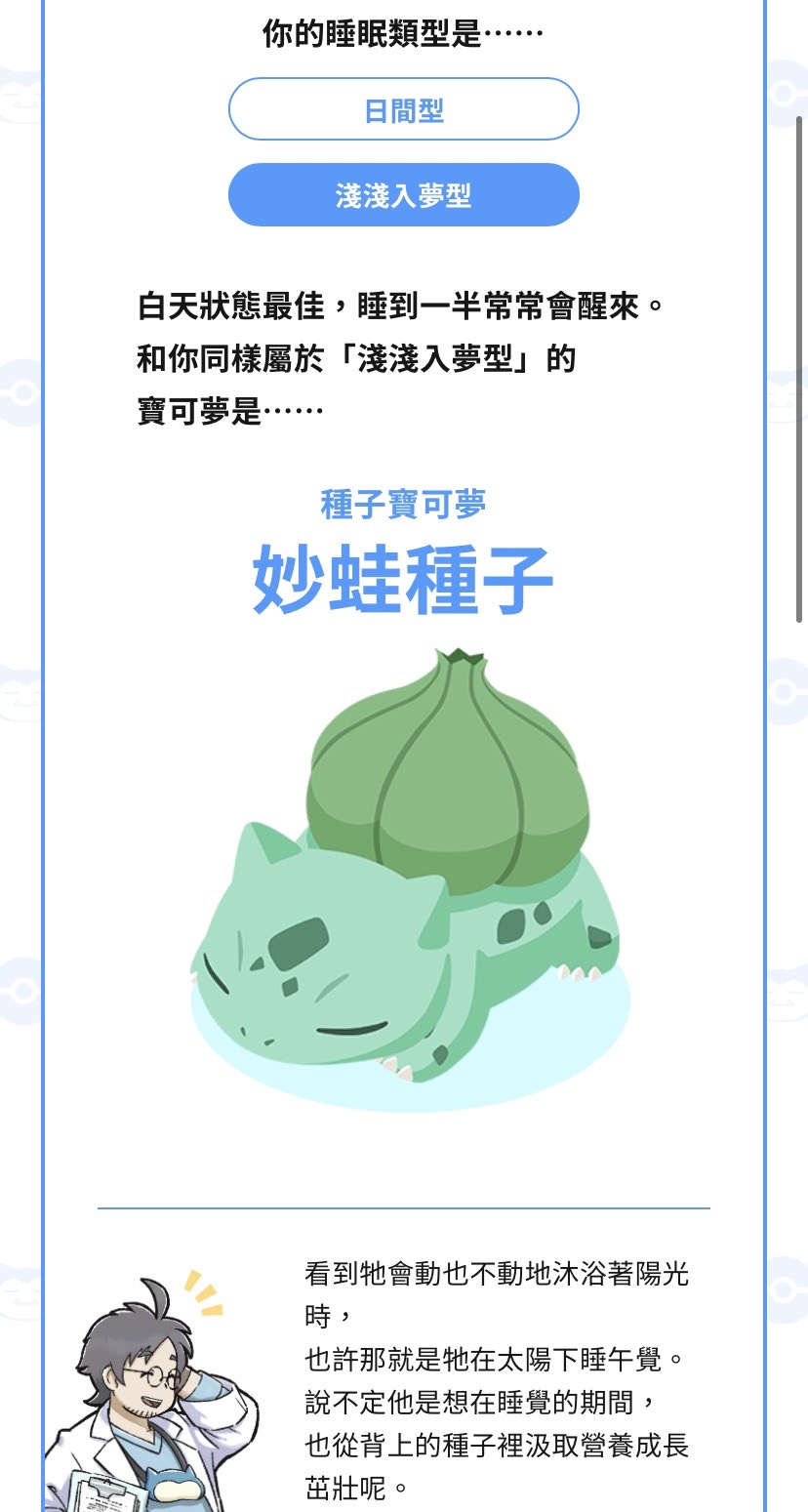The height and width of the screenshot is (1512, 808).
Task: Select the 淺淺入夢型 pill
Action: click(403, 195)
